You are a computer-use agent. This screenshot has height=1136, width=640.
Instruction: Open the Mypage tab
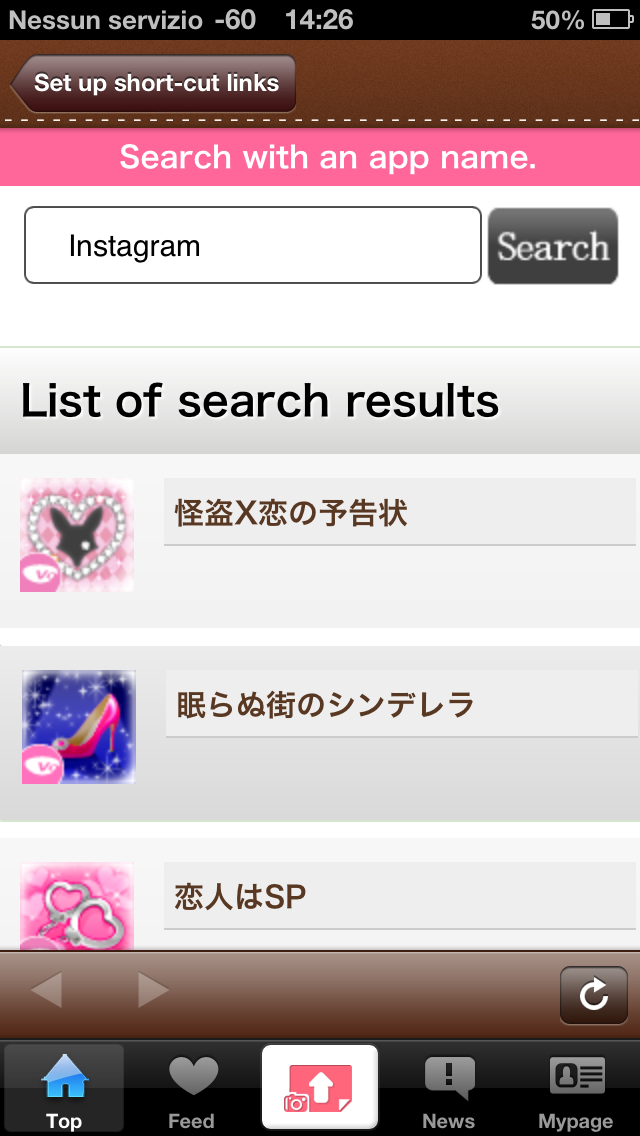tap(576, 1090)
